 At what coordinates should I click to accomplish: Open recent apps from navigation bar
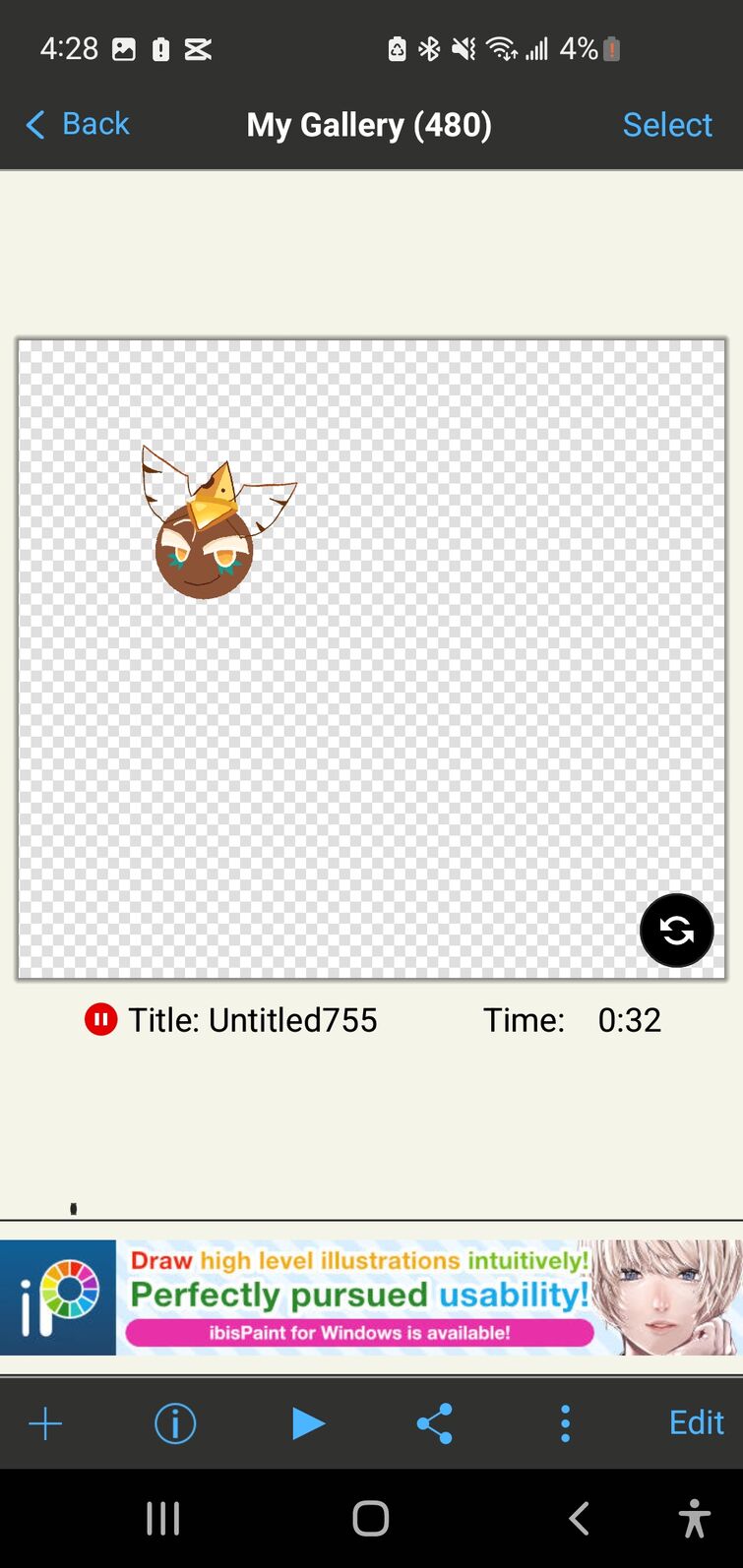click(x=163, y=1518)
